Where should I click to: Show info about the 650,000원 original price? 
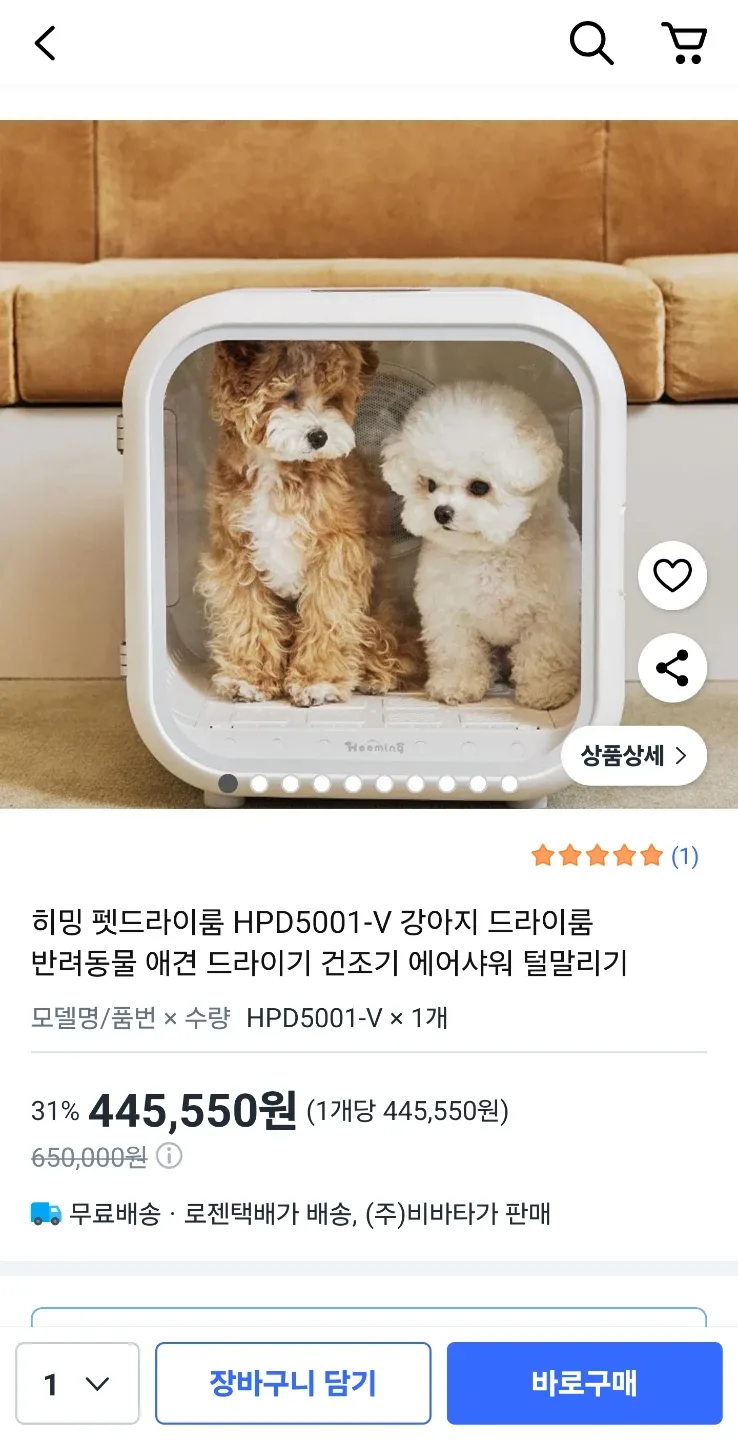pyautogui.click(x=170, y=1157)
